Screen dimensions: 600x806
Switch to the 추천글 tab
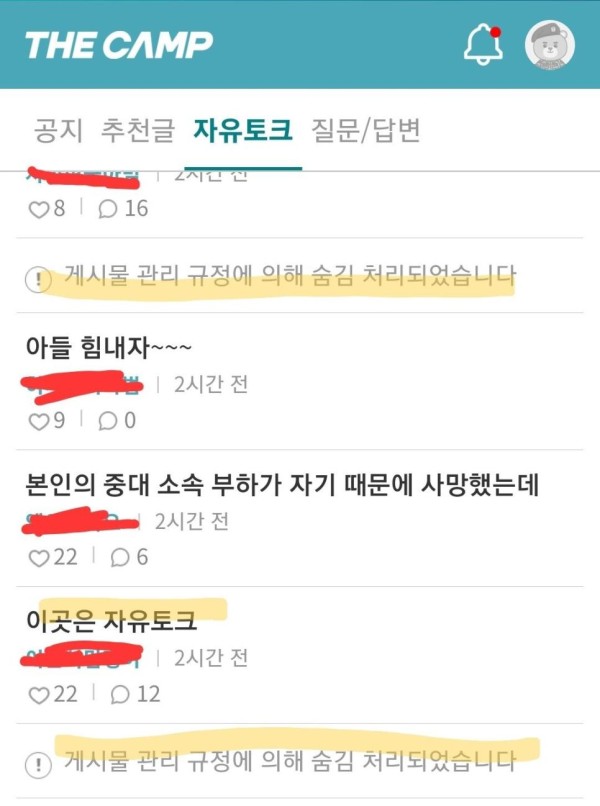point(138,130)
